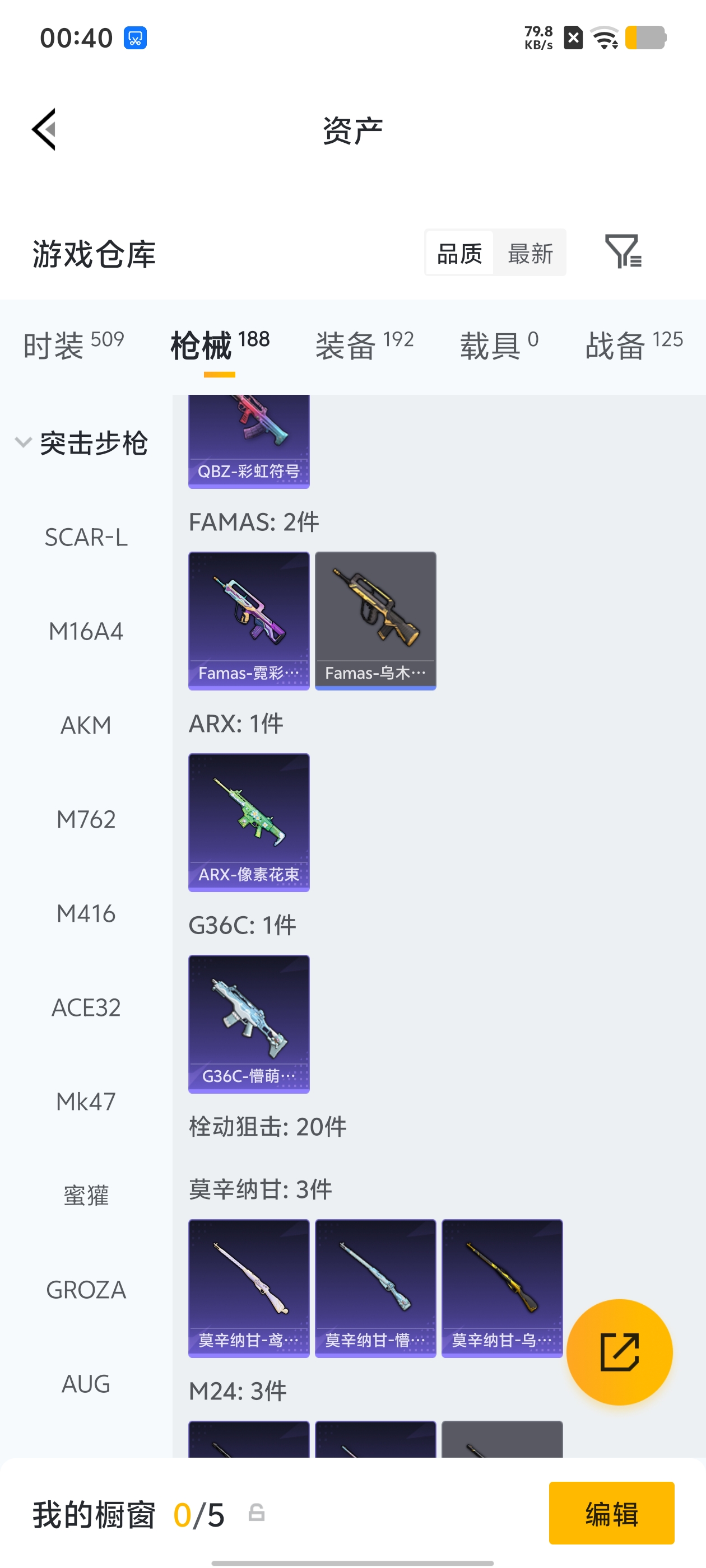The height and width of the screenshot is (1568, 706).
Task: Tap 编辑 to edit my showcase
Action: 611,1513
